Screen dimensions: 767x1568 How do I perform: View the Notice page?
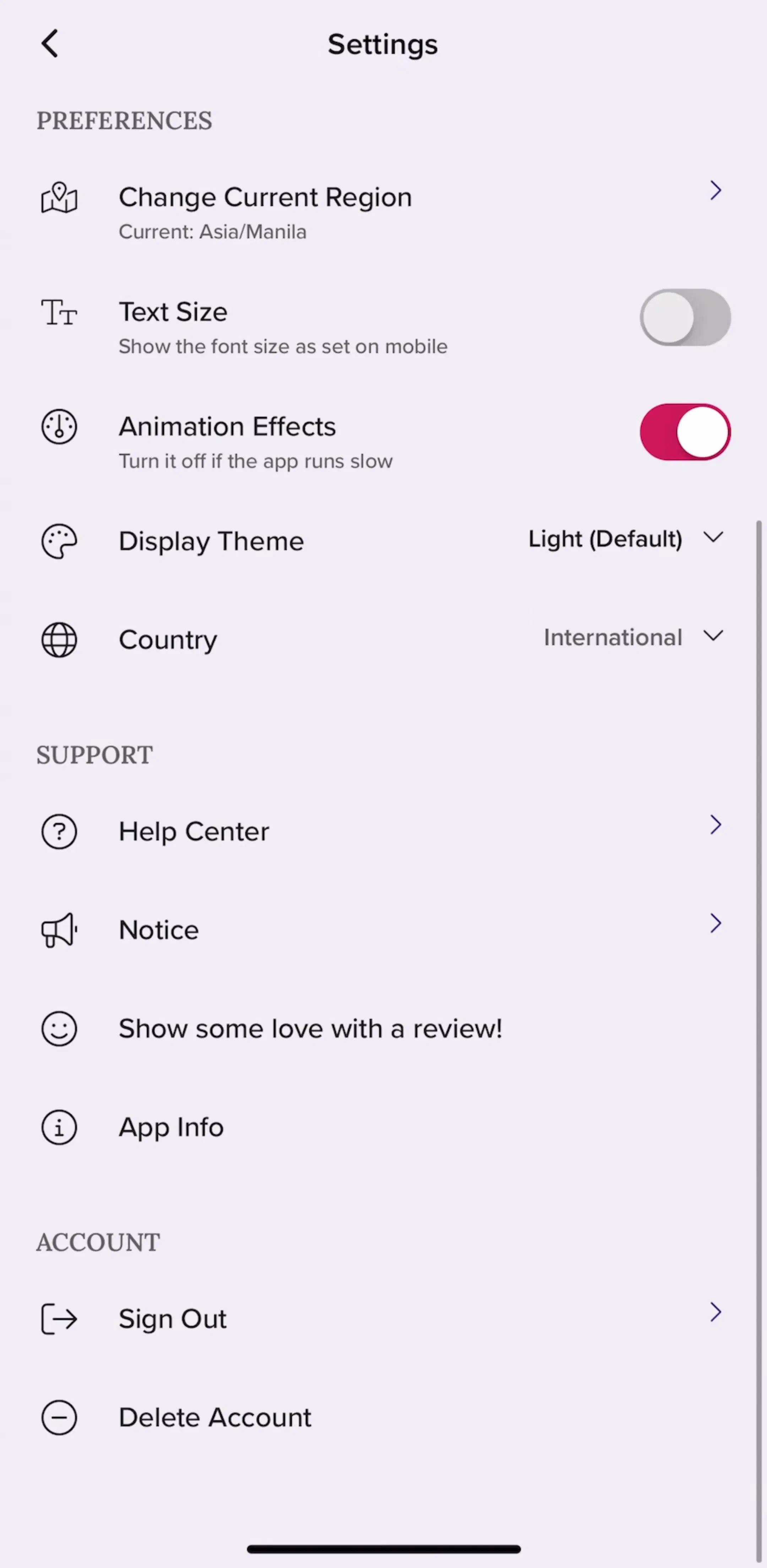pos(383,930)
